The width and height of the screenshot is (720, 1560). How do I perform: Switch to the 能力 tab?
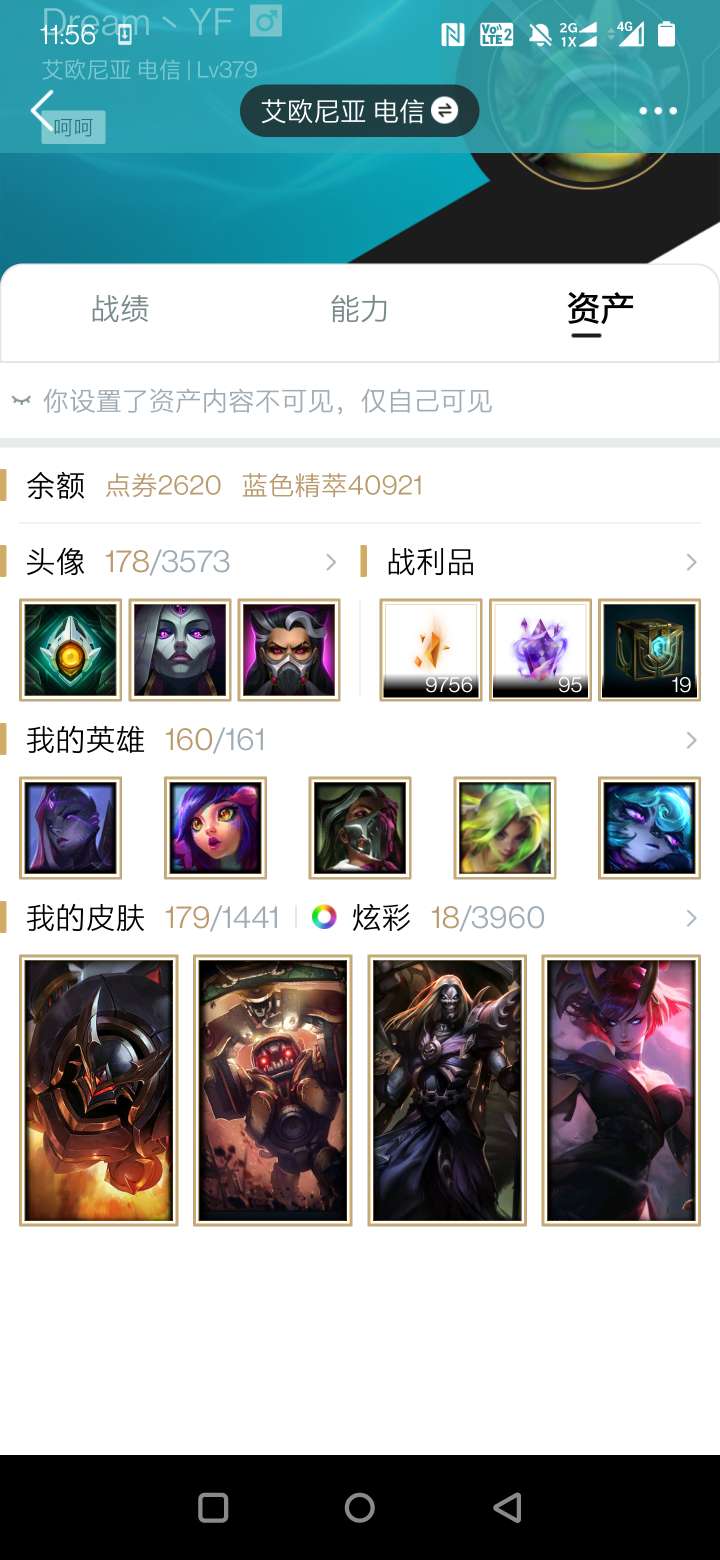(x=359, y=309)
